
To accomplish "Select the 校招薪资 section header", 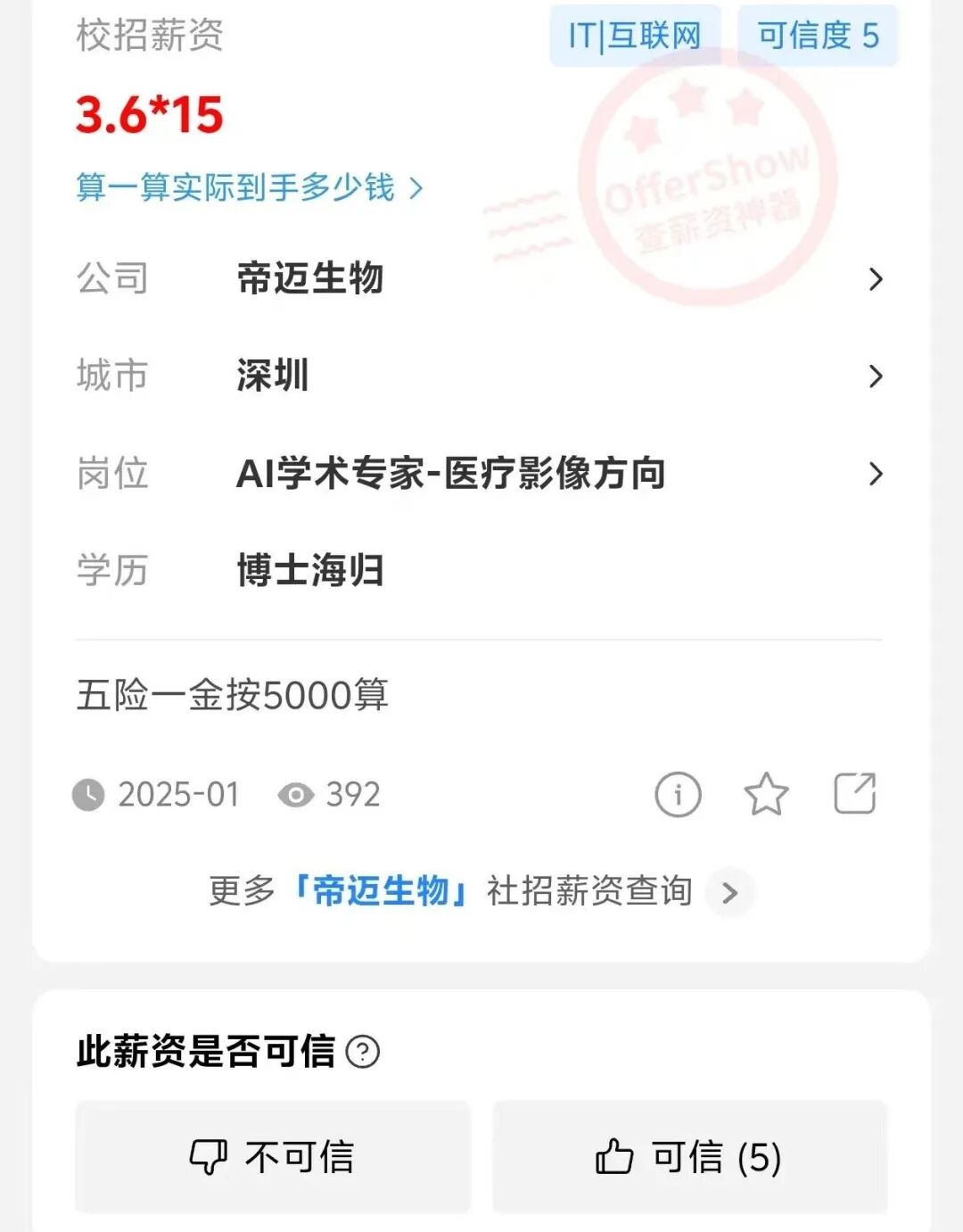I will pyautogui.click(x=150, y=37).
